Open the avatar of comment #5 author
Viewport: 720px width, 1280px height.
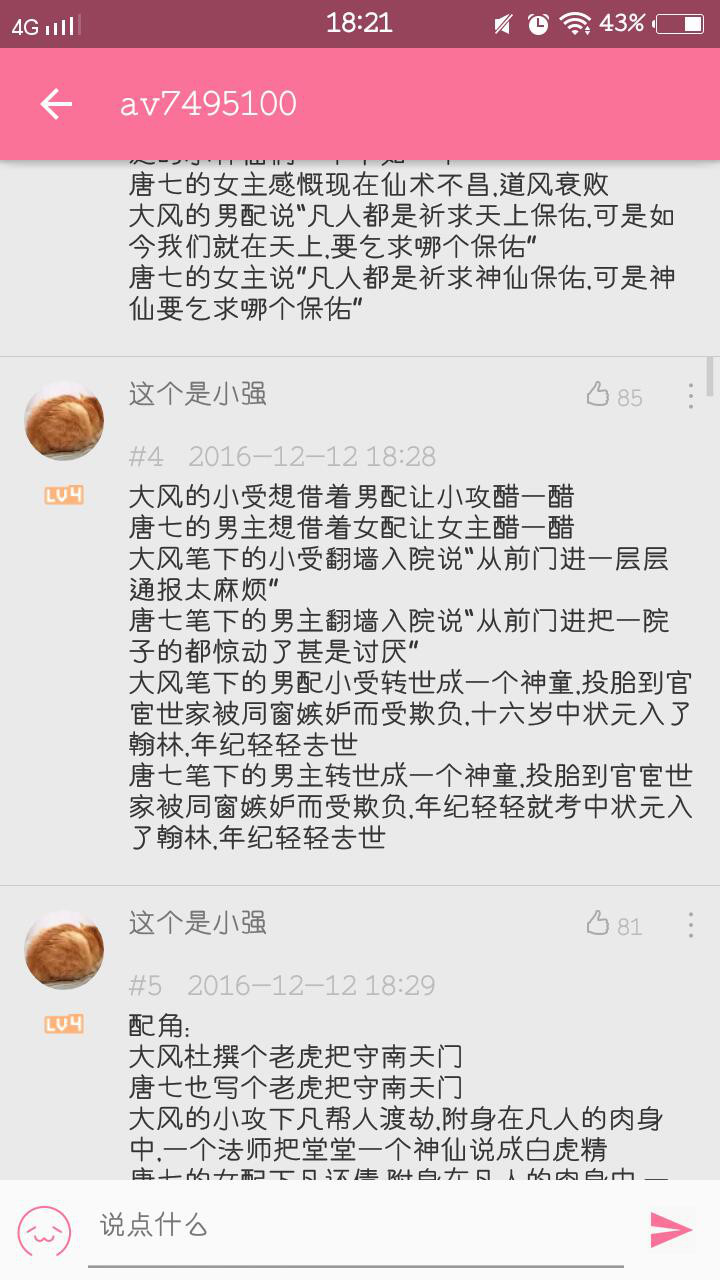click(64, 950)
